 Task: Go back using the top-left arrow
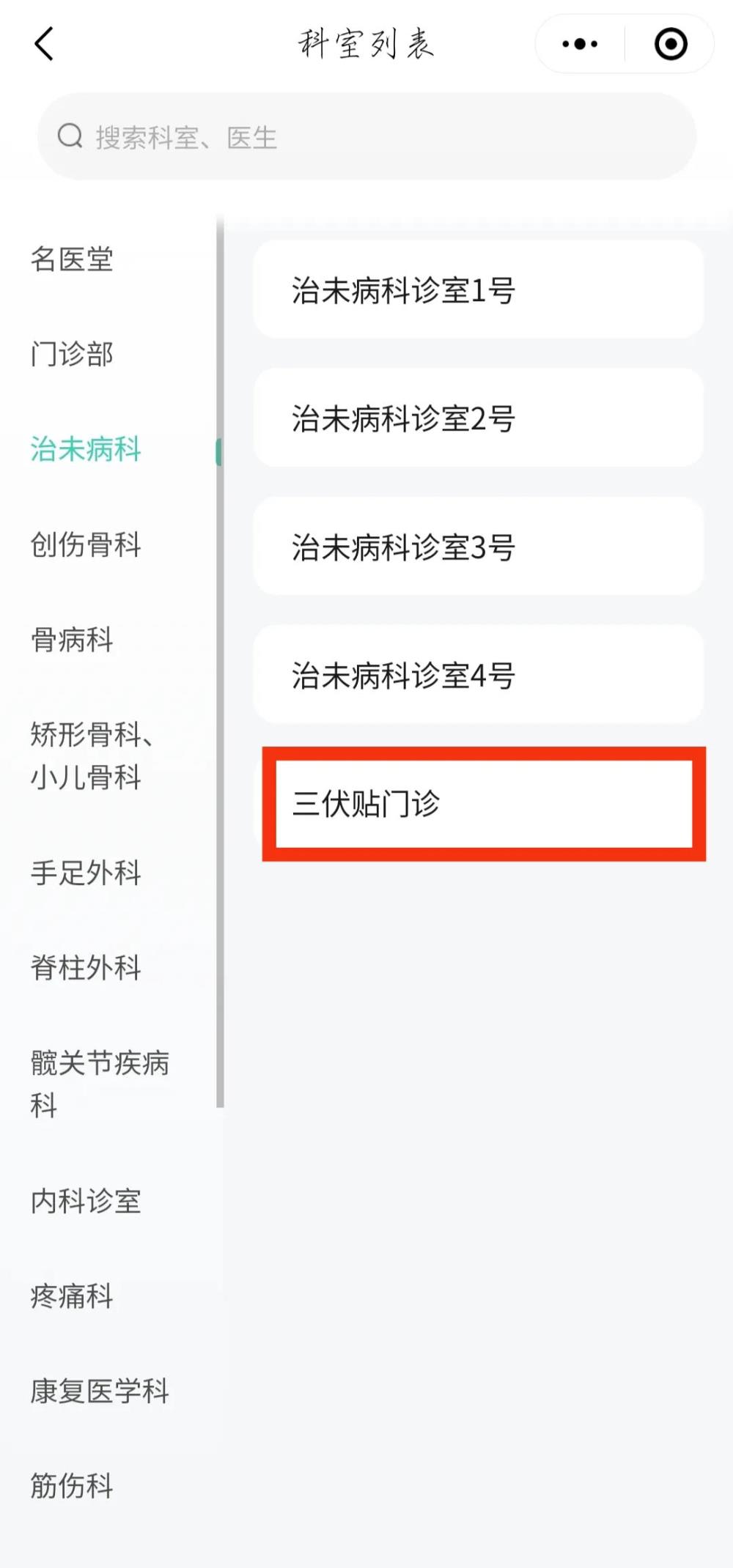[44, 44]
